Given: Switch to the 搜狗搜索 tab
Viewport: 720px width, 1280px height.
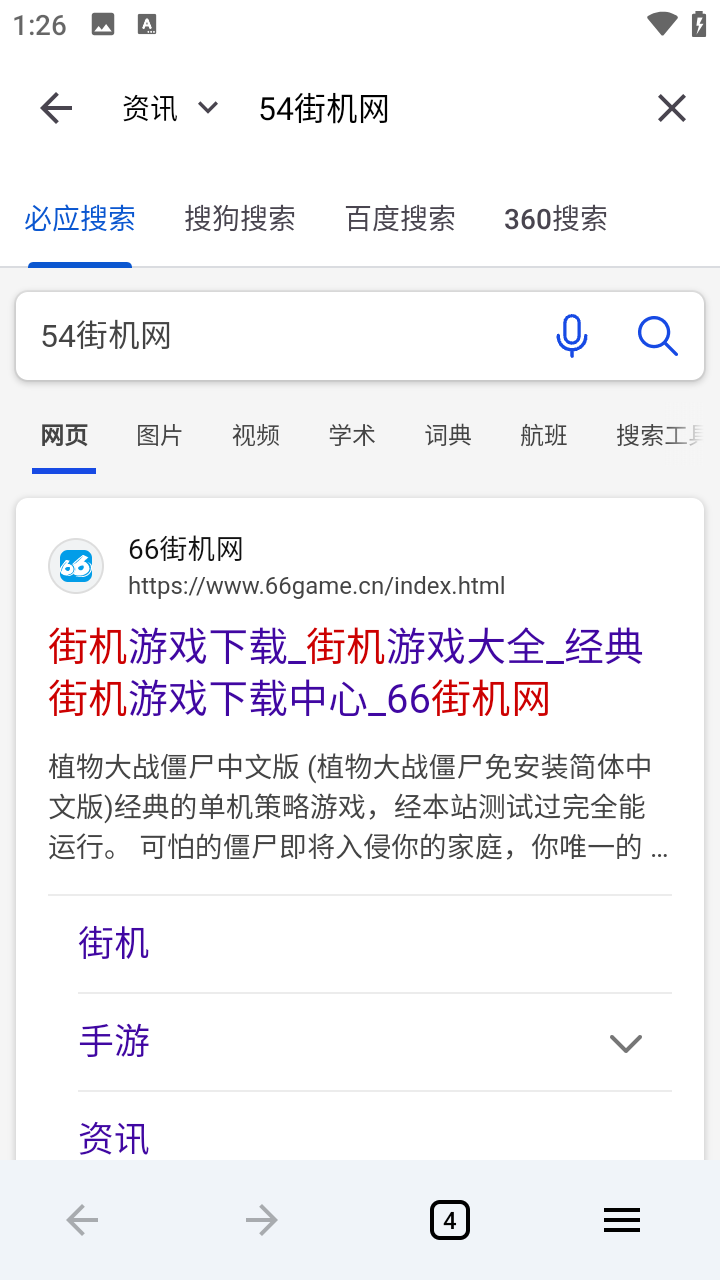Looking at the screenshot, I should click(239, 219).
